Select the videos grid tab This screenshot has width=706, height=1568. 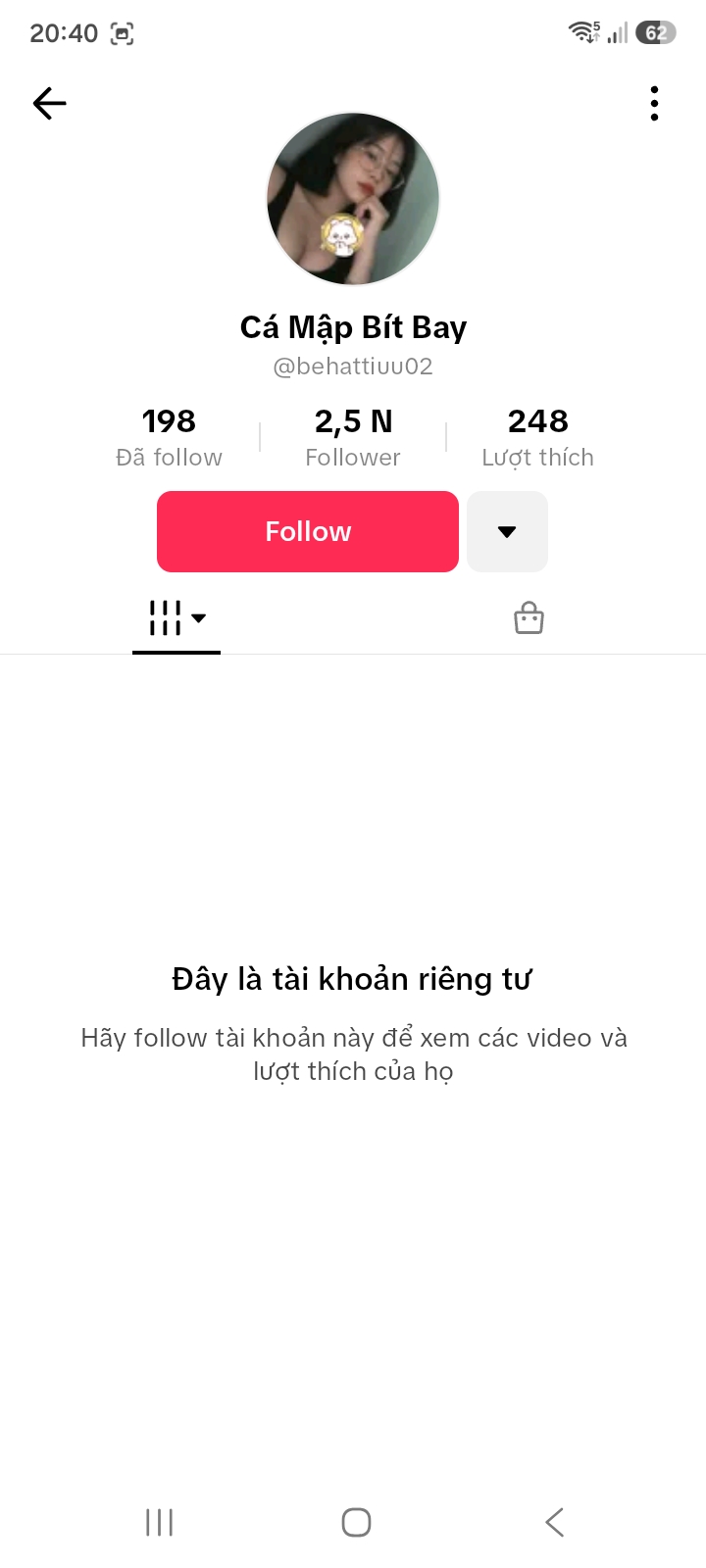pos(176,618)
